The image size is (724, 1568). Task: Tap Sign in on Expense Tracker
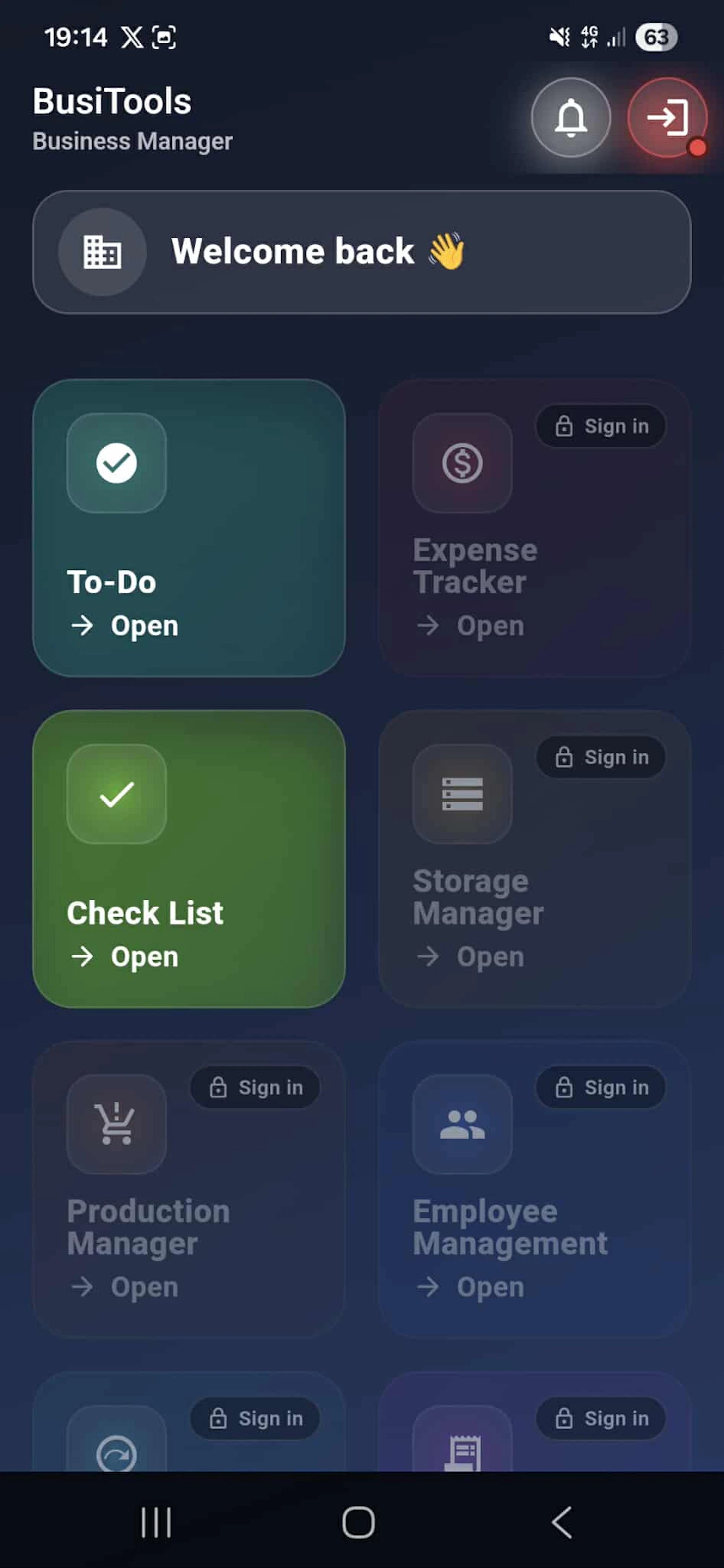[600, 426]
